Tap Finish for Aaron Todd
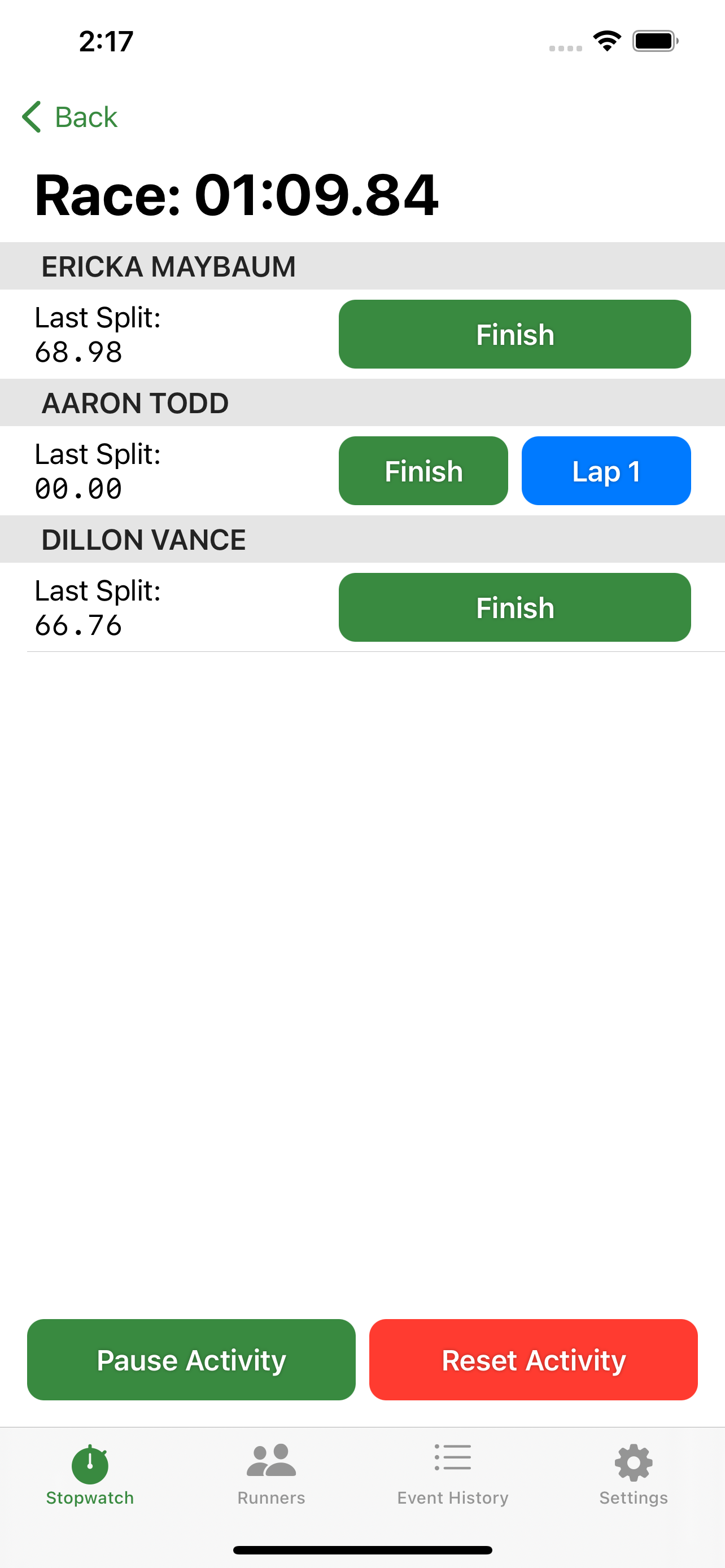The width and height of the screenshot is (725, 1568). 423,471
